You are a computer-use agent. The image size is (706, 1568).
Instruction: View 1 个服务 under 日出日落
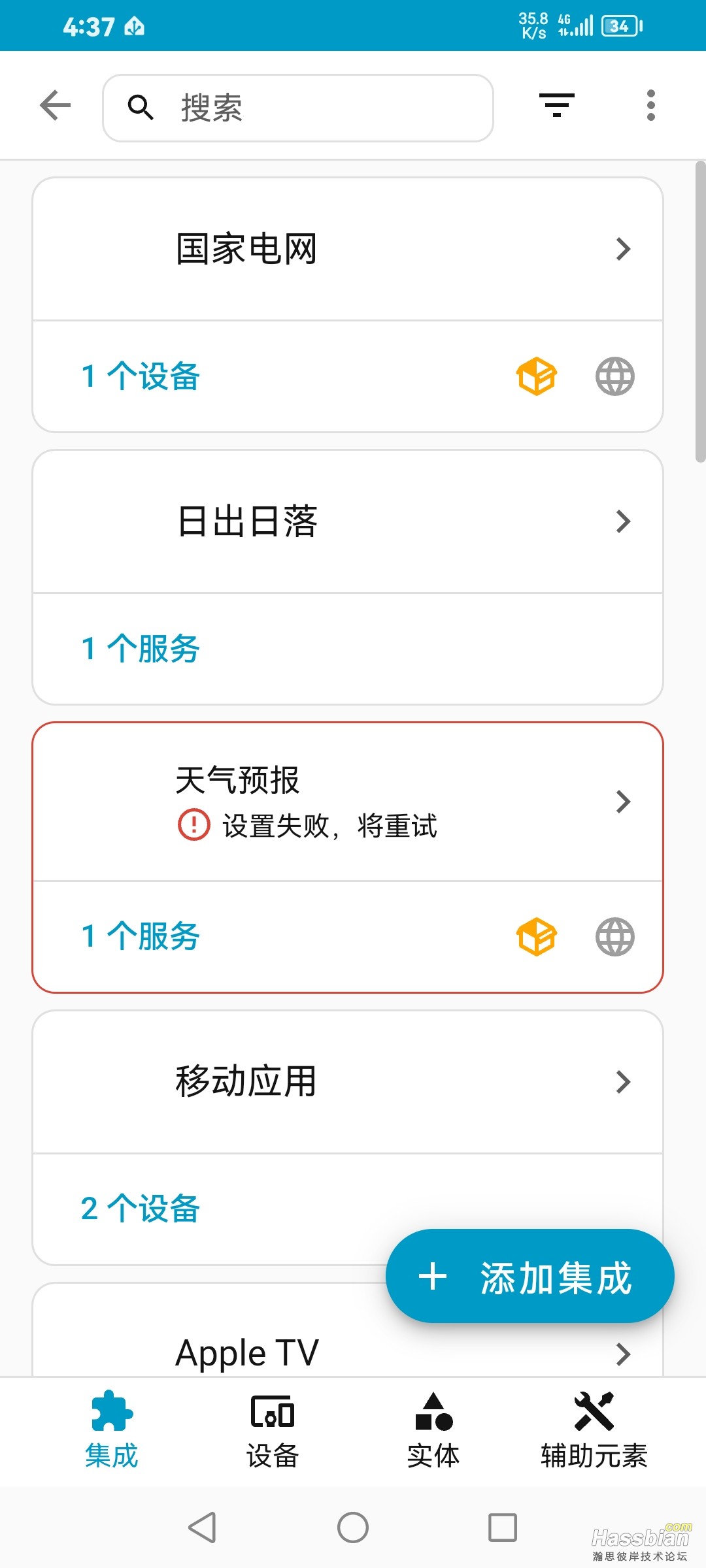coord(141,649)
